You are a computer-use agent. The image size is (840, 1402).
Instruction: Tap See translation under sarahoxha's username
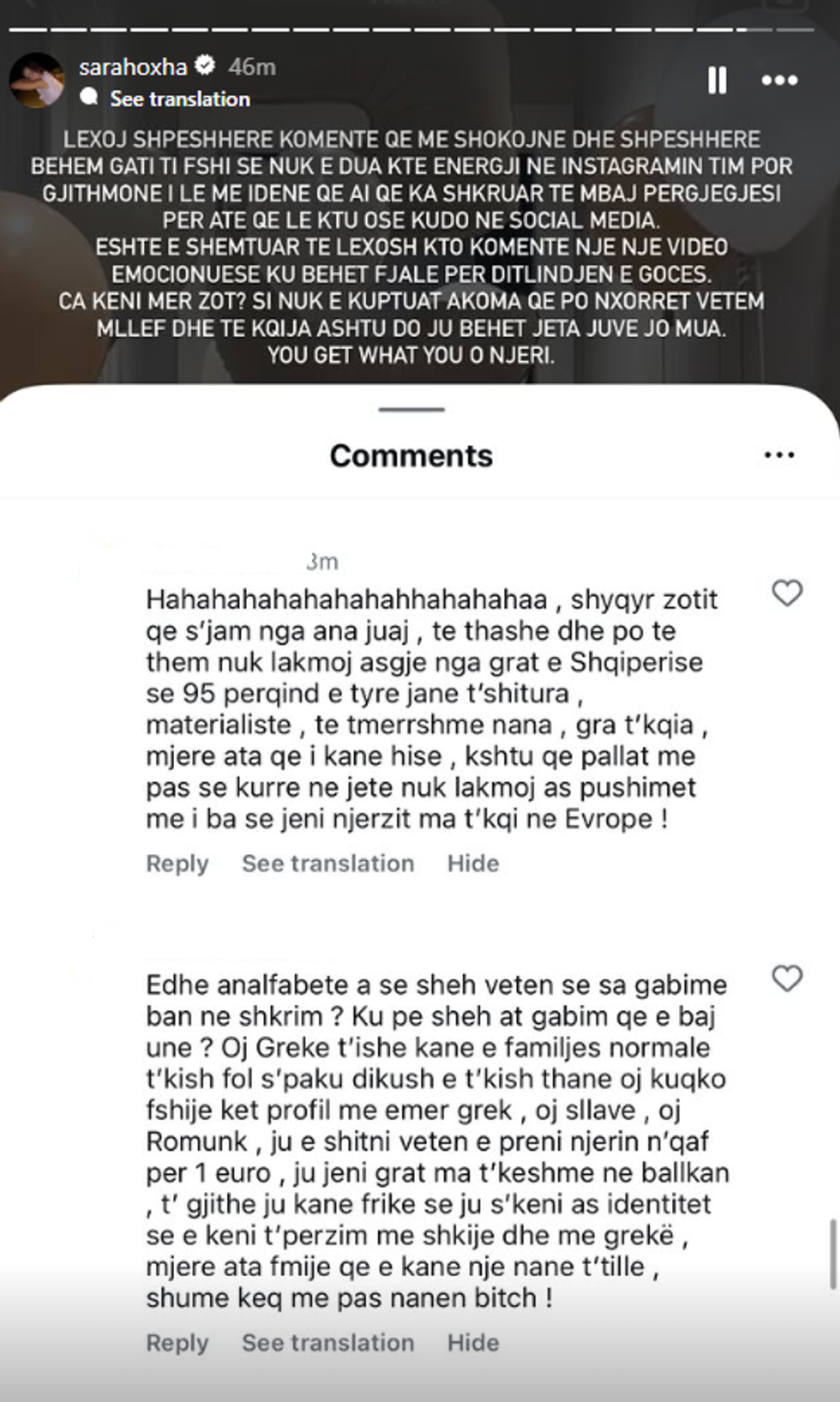coord(179,99)
